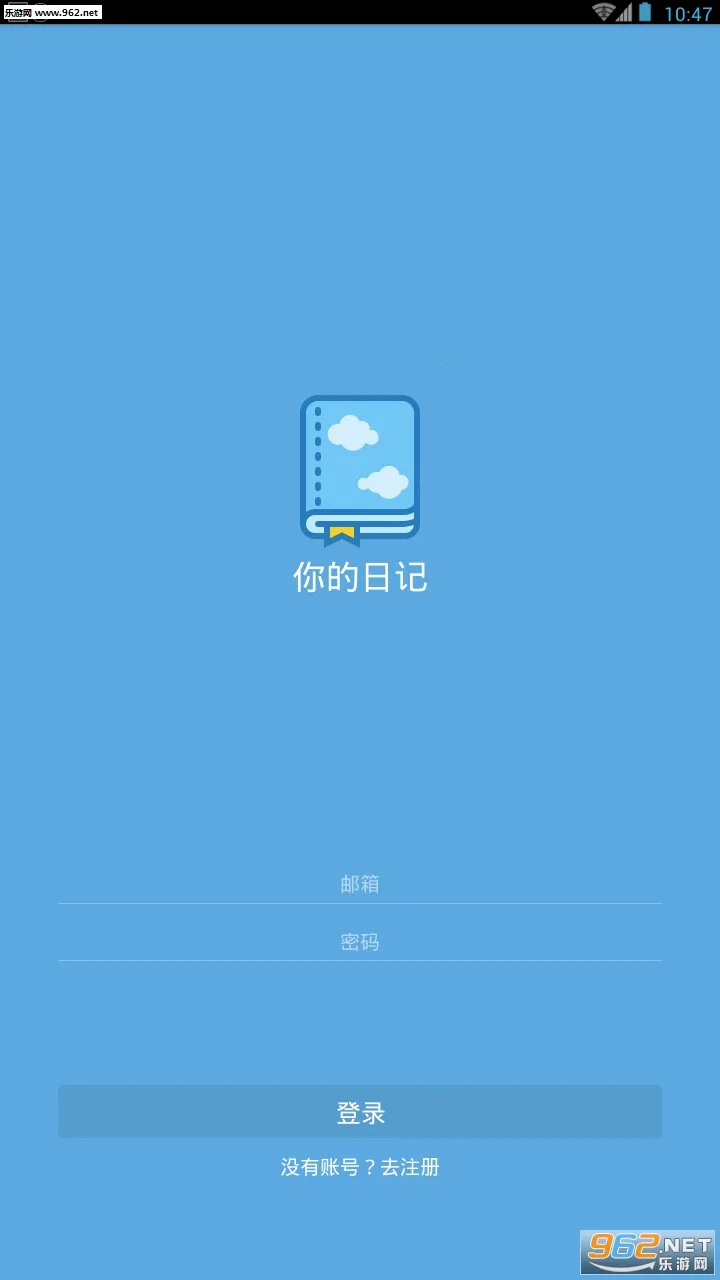Tap the 登录 login button
This screenshot has height=1280, width=720.
point(360,1112)
